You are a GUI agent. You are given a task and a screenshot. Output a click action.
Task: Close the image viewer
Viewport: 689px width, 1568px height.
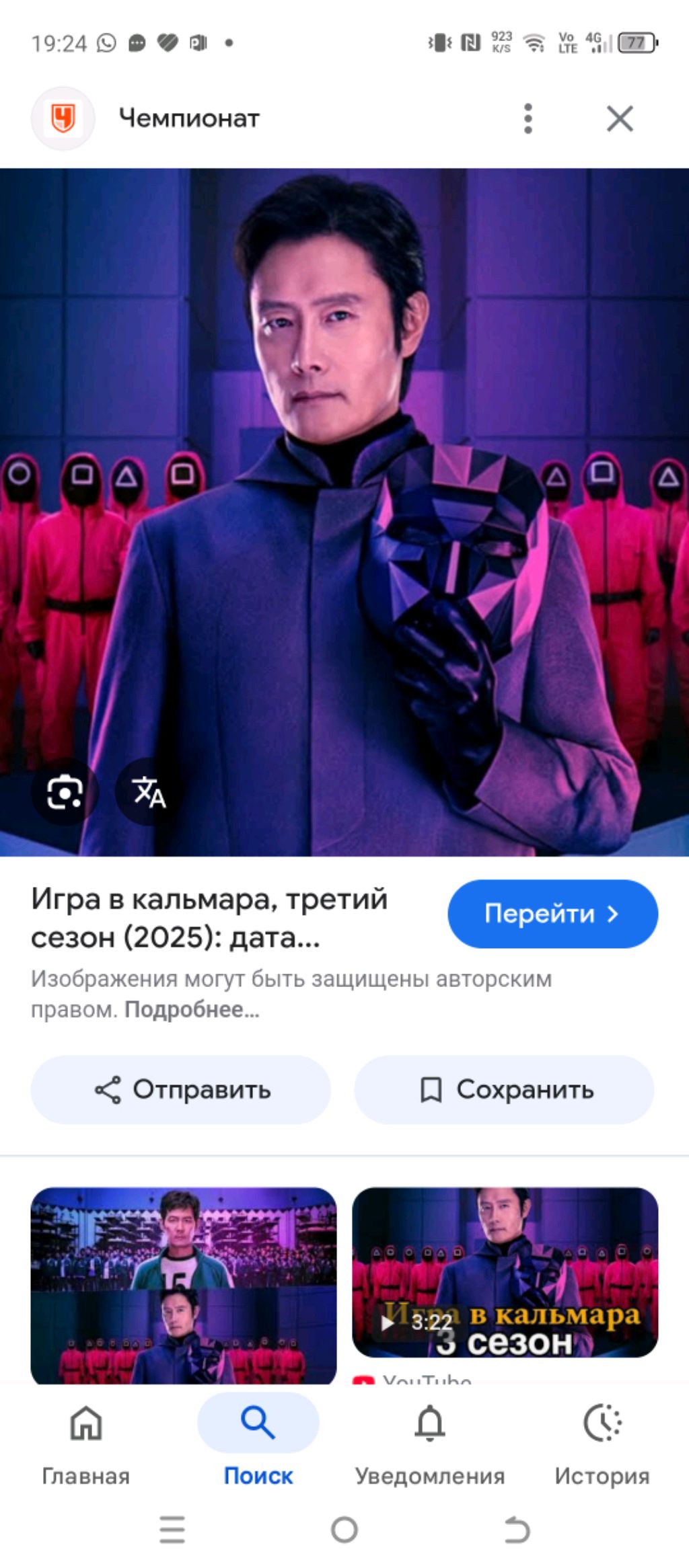(620, 118)
